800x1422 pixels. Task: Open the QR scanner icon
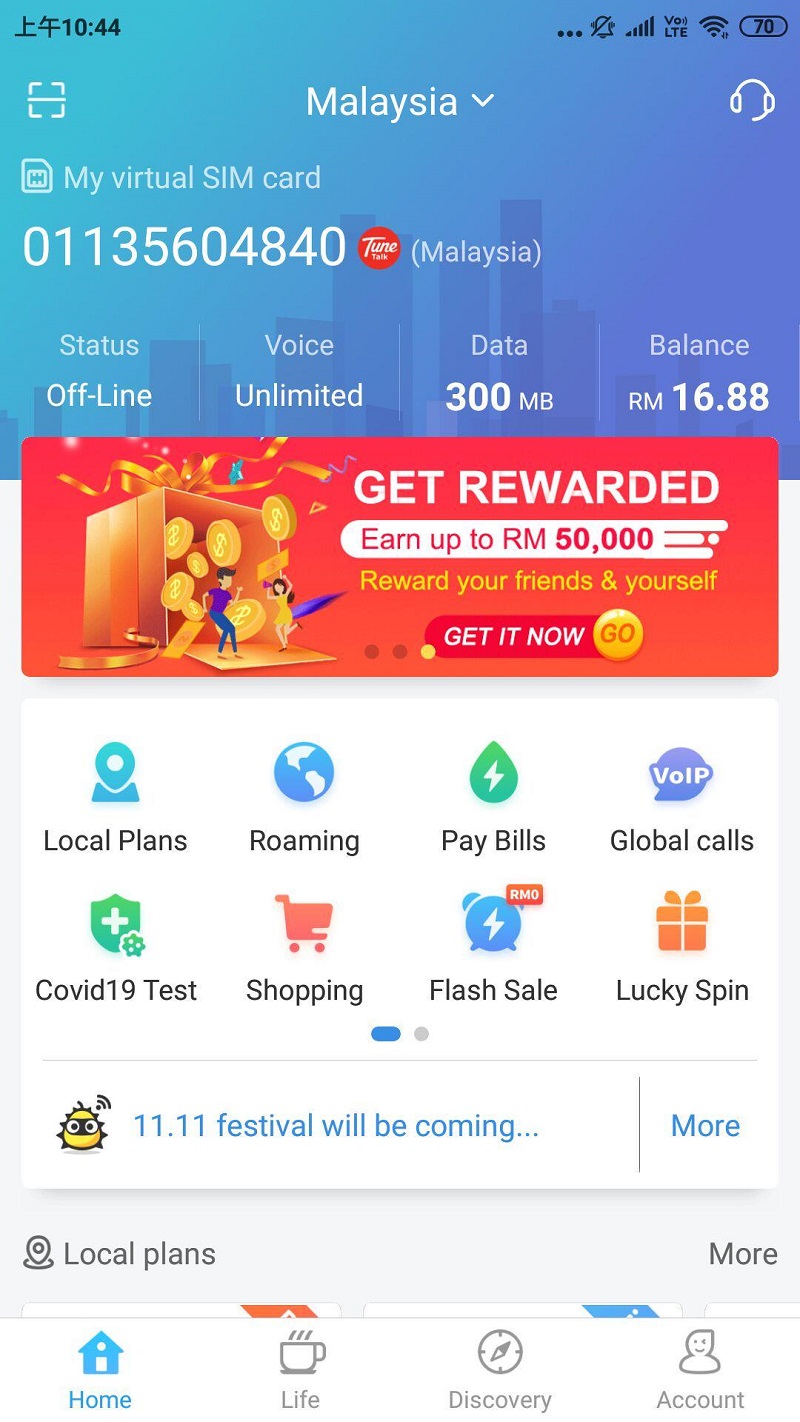[x=46, y=100]
